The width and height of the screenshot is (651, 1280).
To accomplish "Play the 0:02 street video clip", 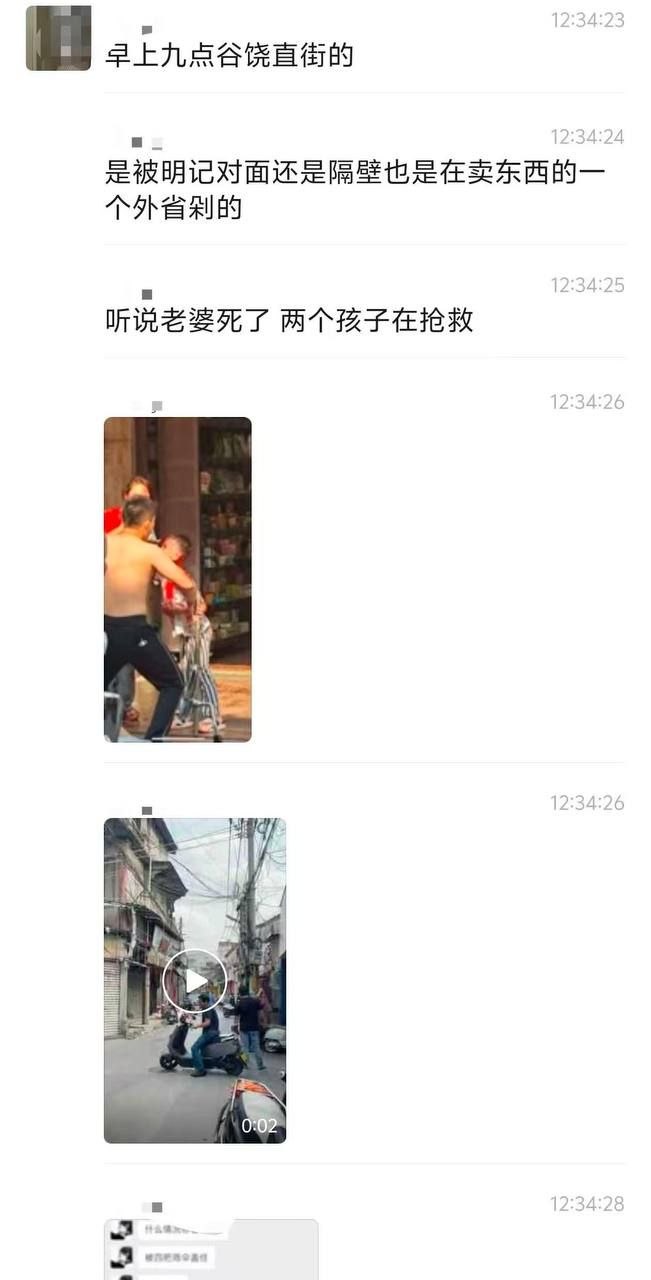I will click(x=195, y=980).
